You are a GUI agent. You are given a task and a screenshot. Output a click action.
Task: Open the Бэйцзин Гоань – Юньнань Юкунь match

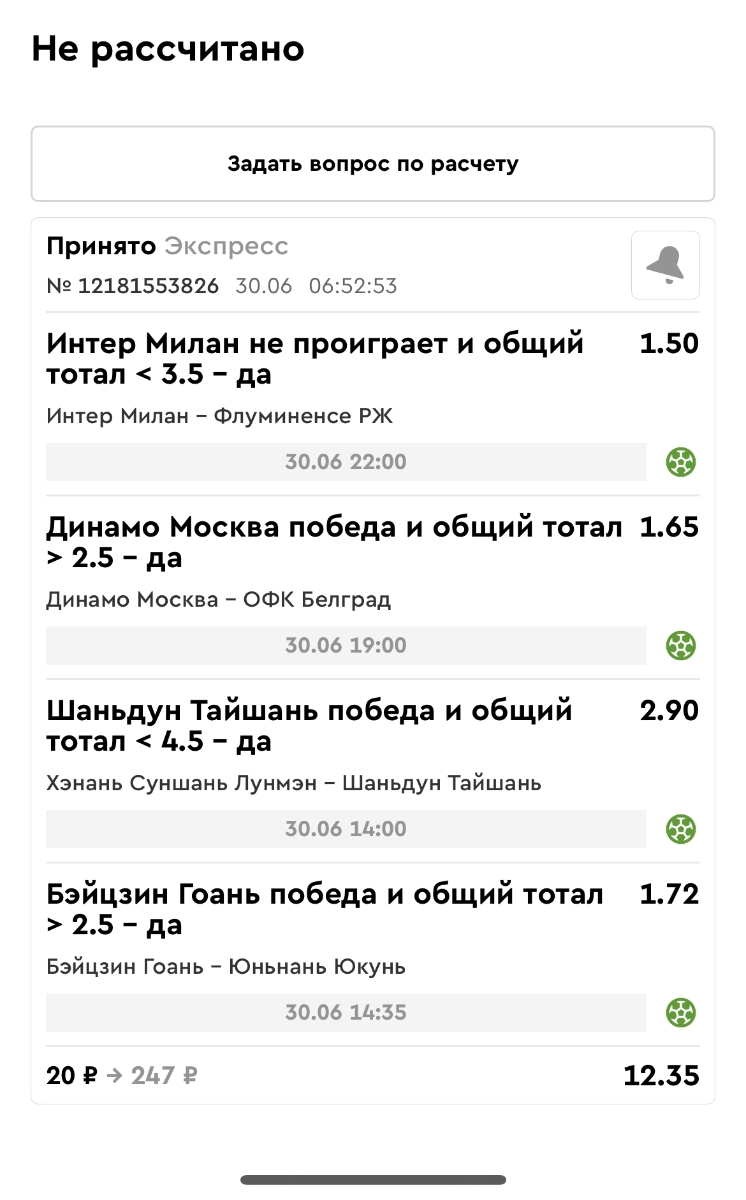pos(226,967)
